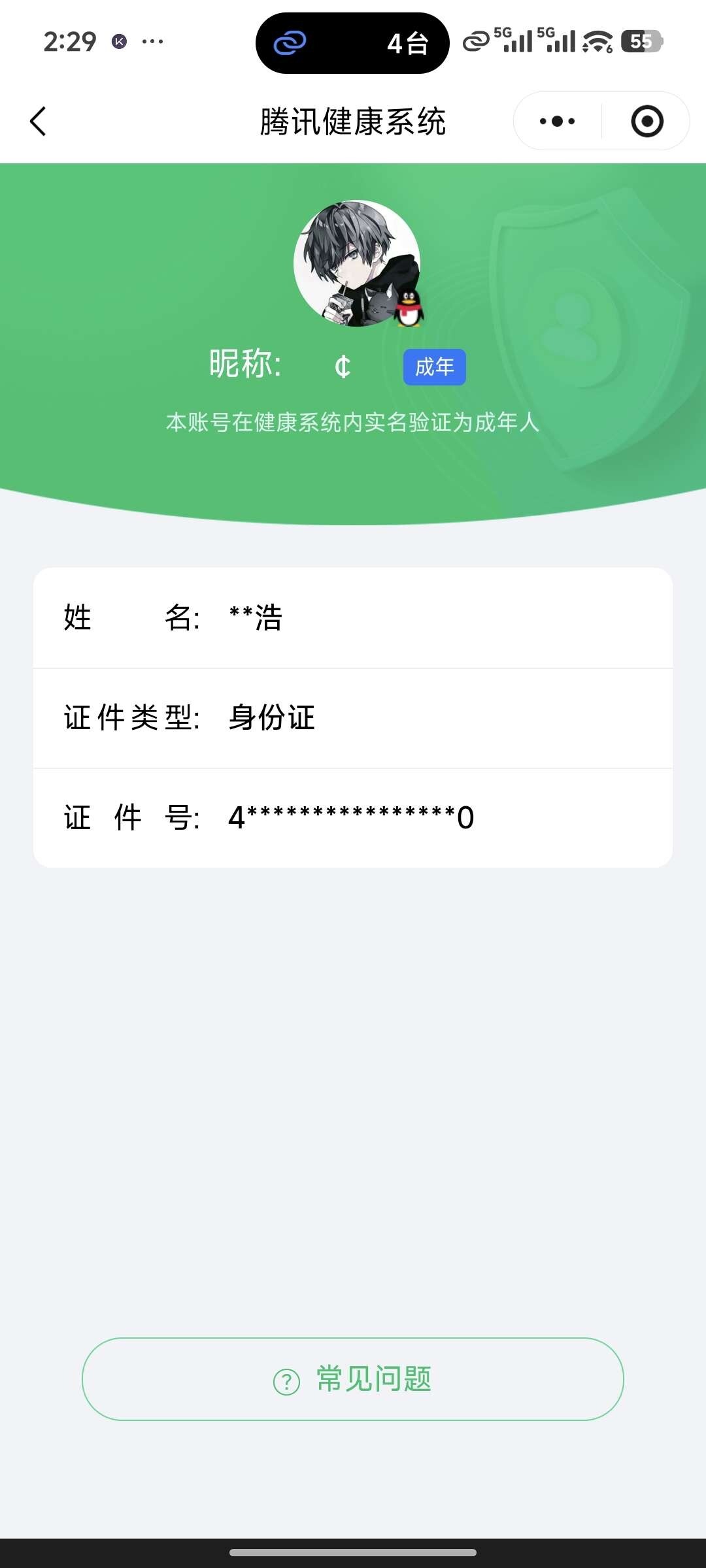Select the 腾讯健康系统 title

pyautogui.click(x=353, y=122)
